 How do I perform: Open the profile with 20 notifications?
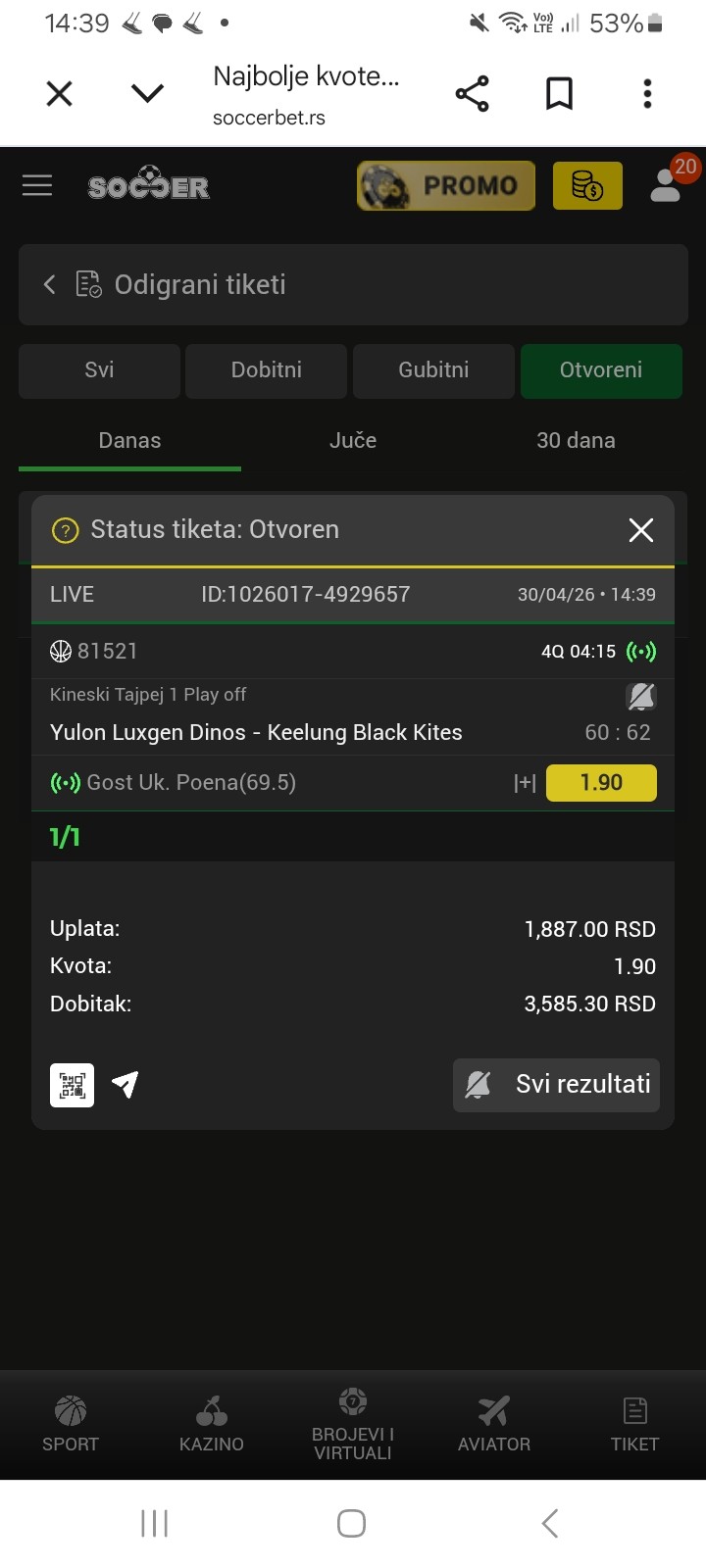(667, 183)
